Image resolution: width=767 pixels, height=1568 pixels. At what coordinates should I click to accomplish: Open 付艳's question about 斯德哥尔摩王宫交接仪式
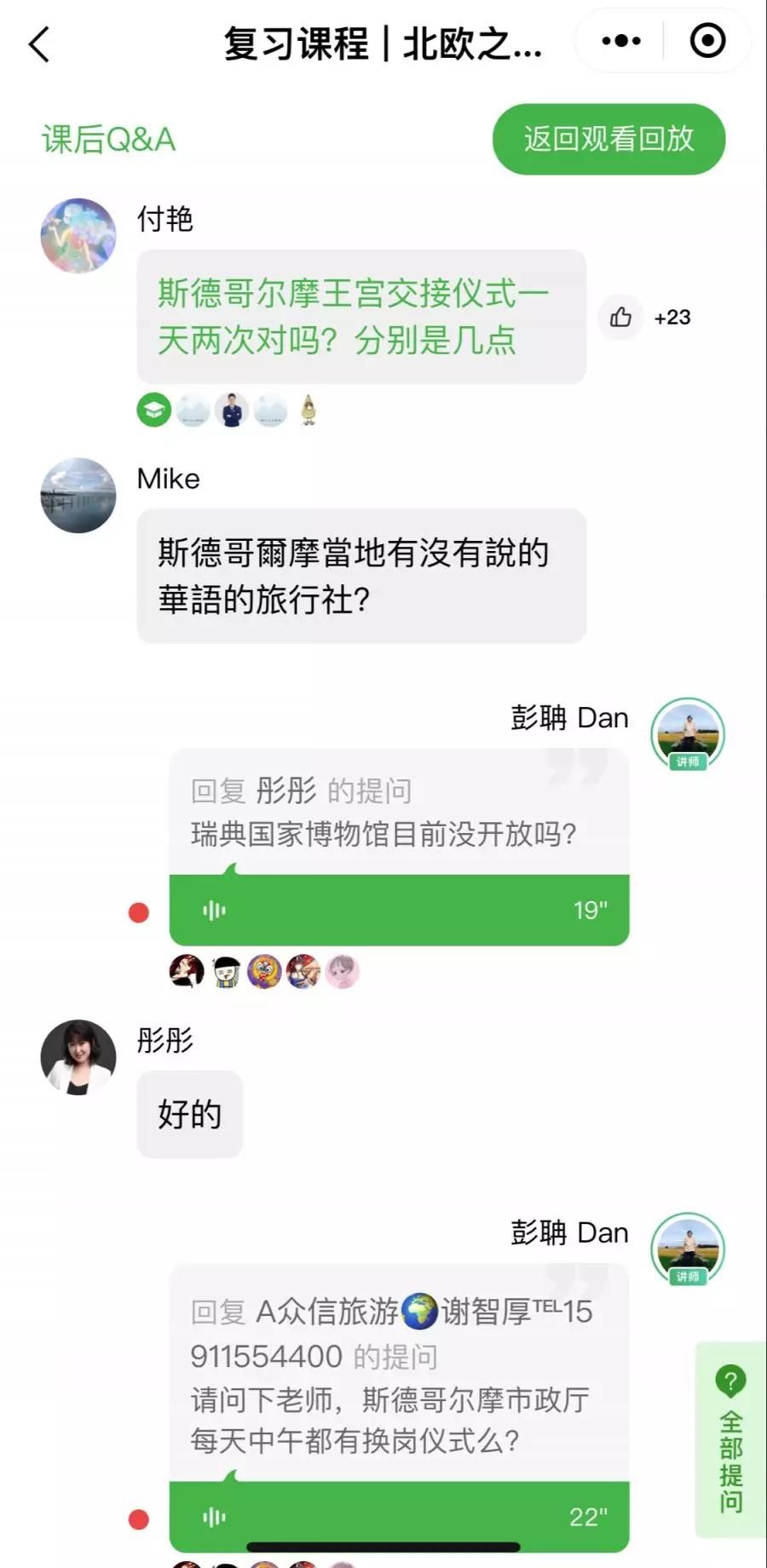(361, 317)
